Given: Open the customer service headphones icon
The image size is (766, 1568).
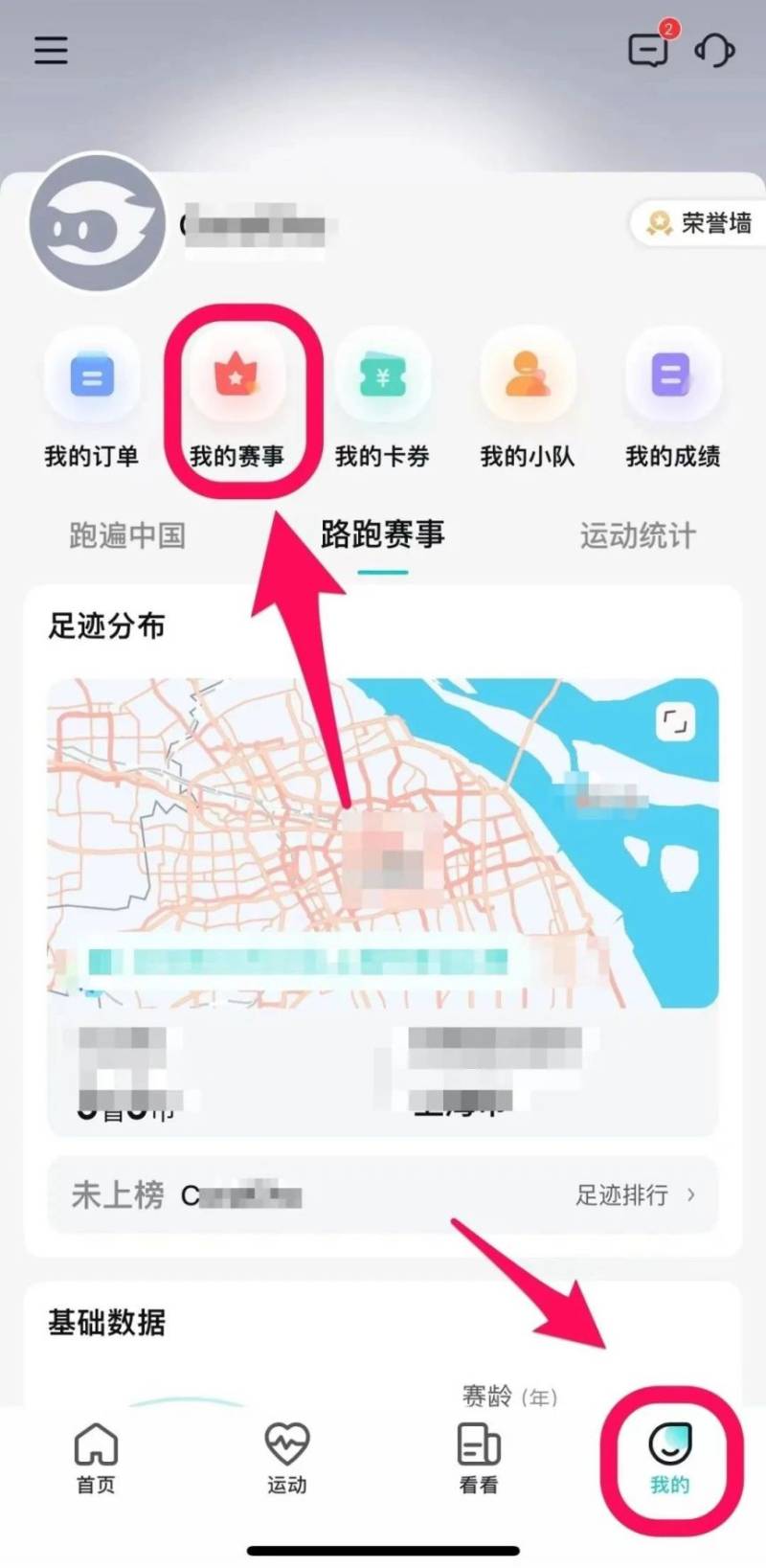Looking at the screenshot, I should (x=714, y=51).
